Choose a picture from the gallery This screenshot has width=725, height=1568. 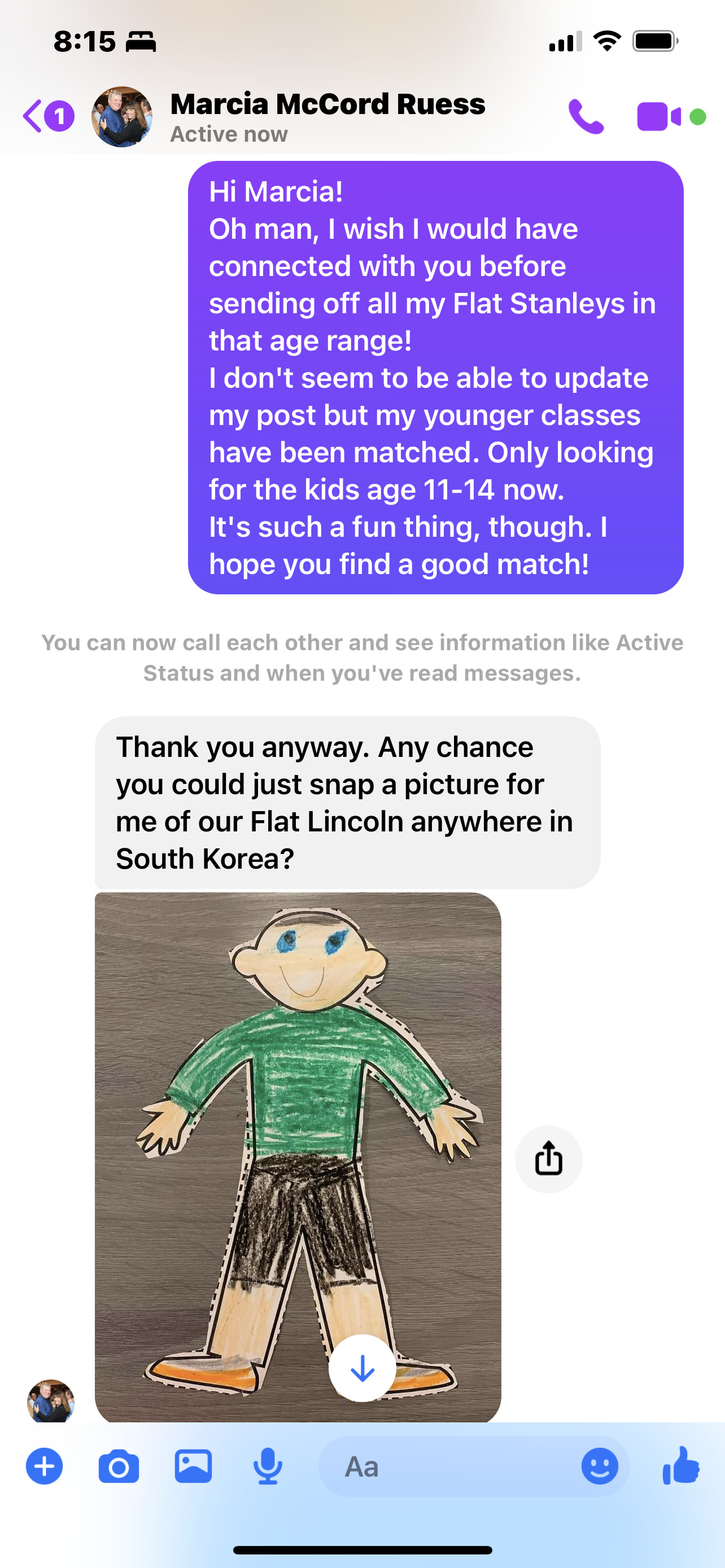tap(193, 1466)
